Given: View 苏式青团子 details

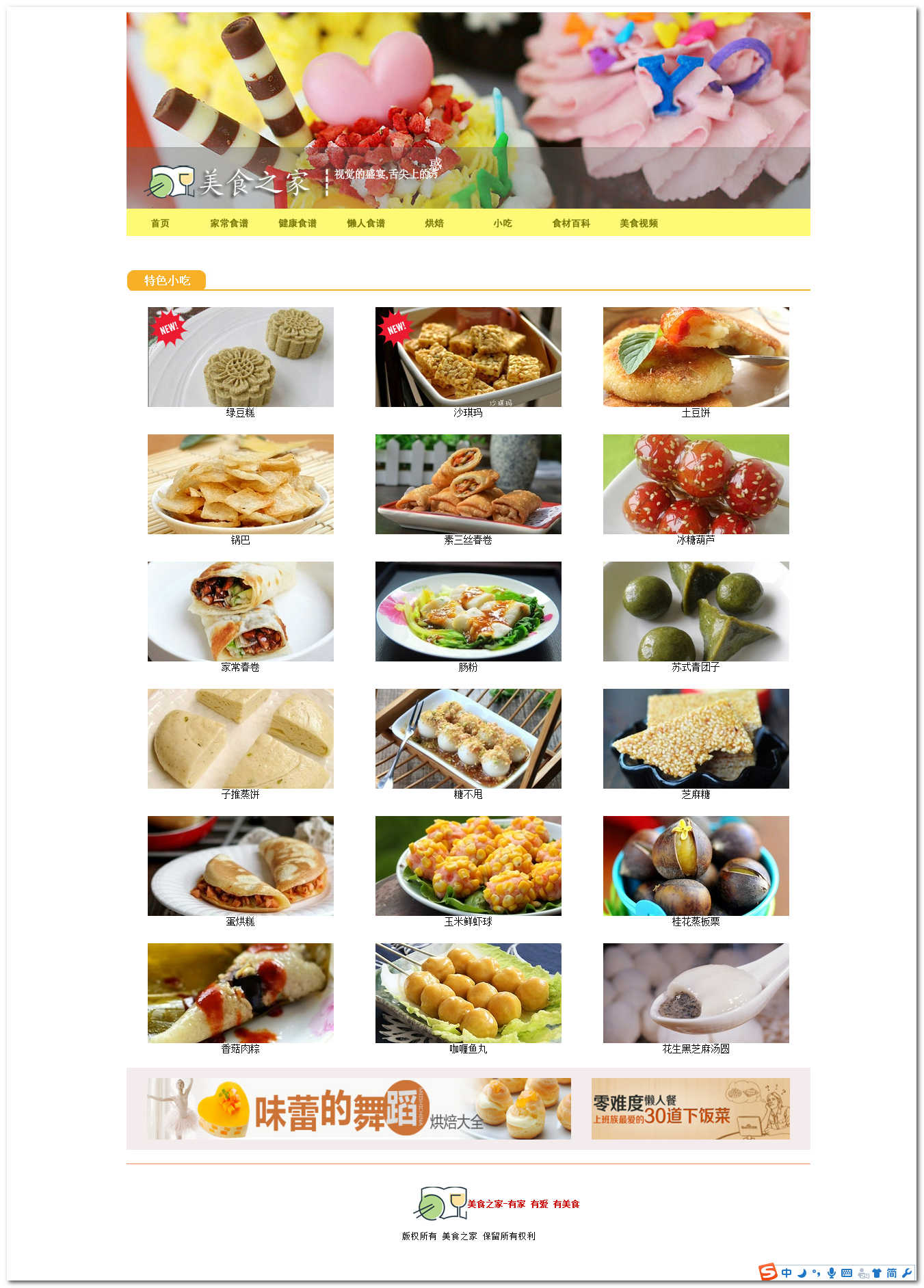Looking at the screenshot, I should [x=696, y=612].
